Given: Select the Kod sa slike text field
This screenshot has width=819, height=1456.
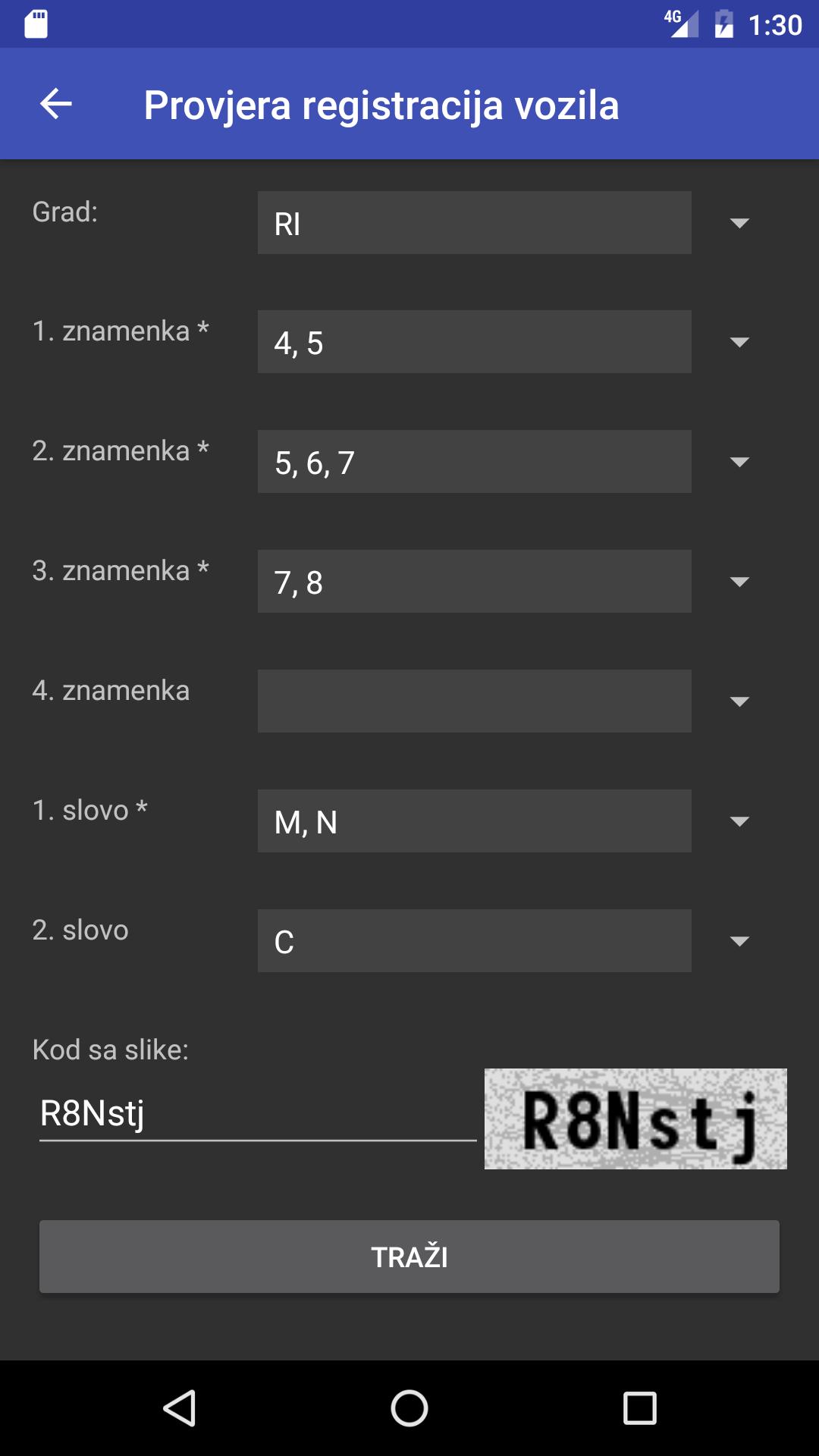Looking at the screenshot, I should (x=254, y=1115).
